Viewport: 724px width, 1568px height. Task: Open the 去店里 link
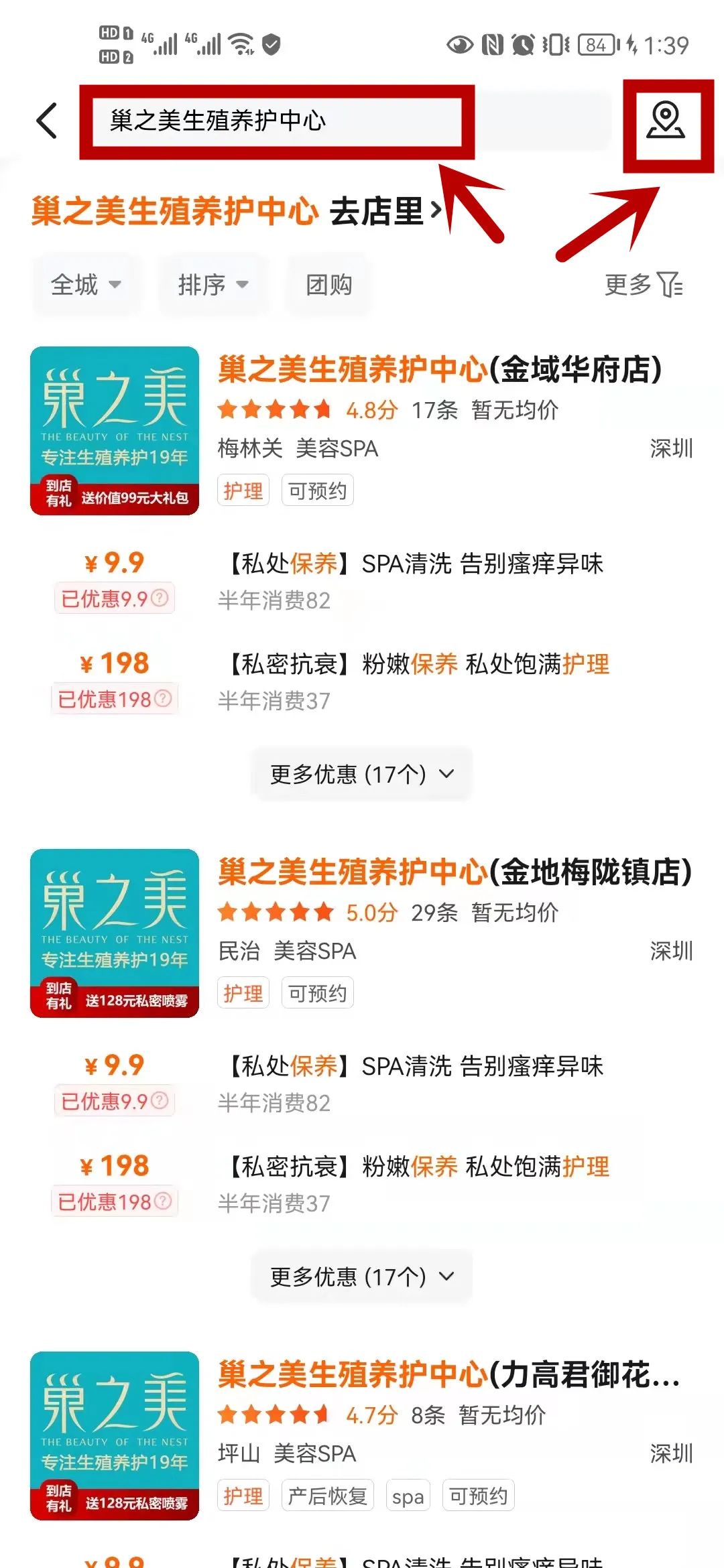coord(385,211)
